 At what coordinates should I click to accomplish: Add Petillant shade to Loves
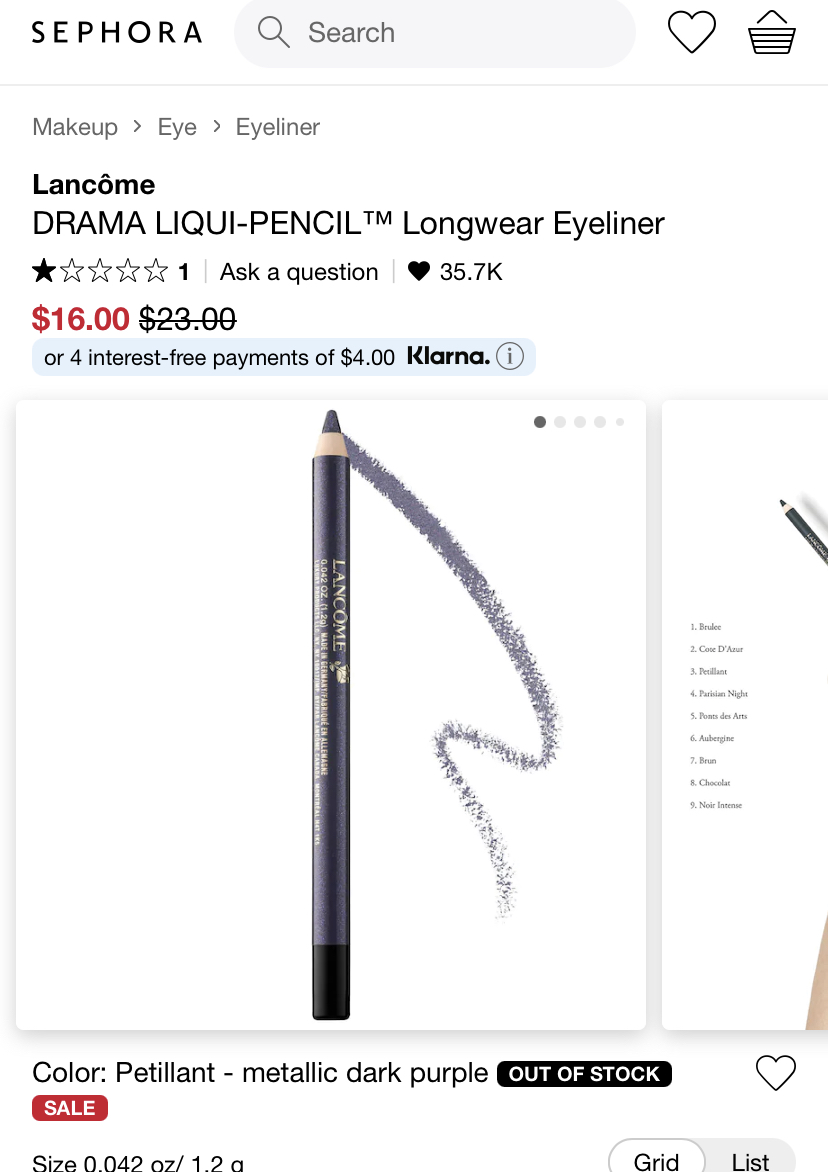(776, 1073)
